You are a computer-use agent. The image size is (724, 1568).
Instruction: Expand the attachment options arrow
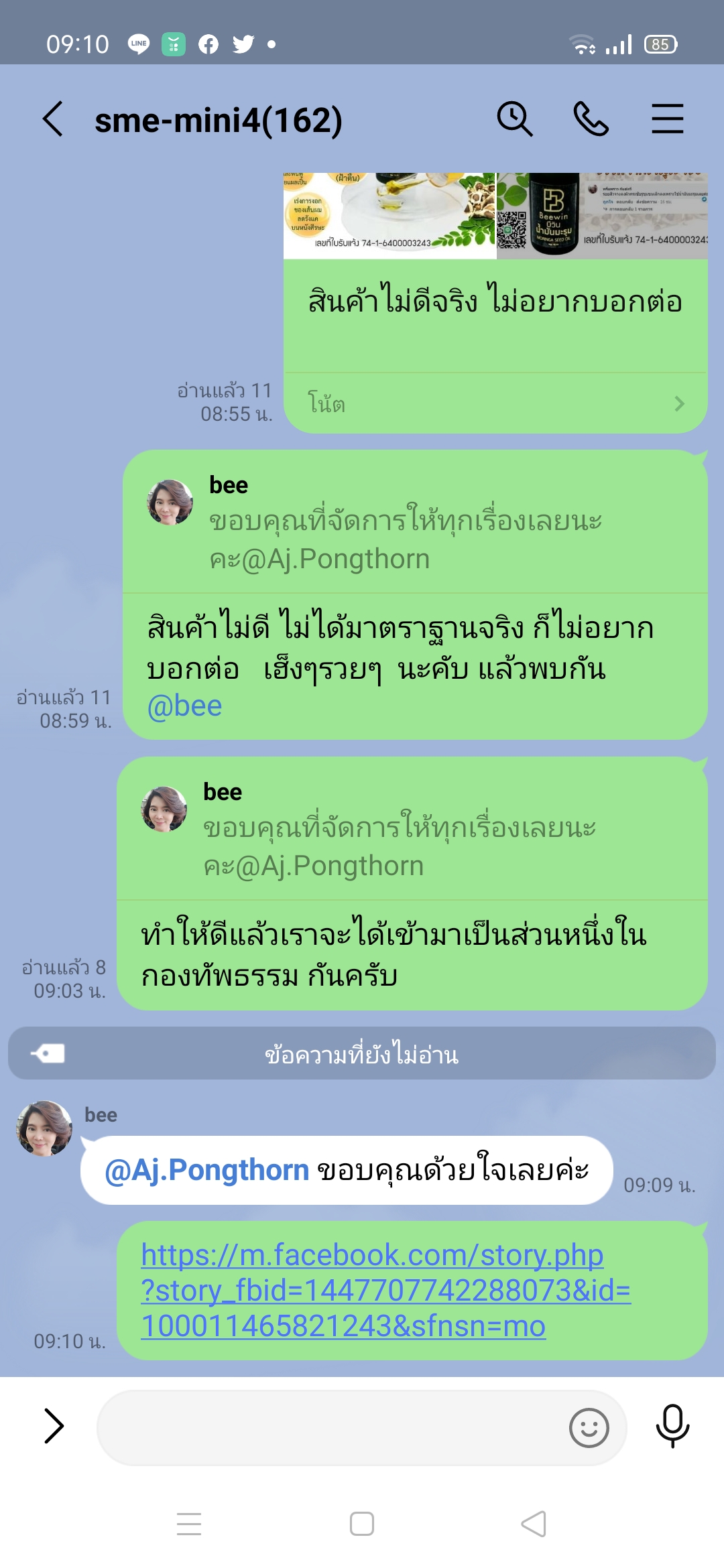[x=54, y=1426]
